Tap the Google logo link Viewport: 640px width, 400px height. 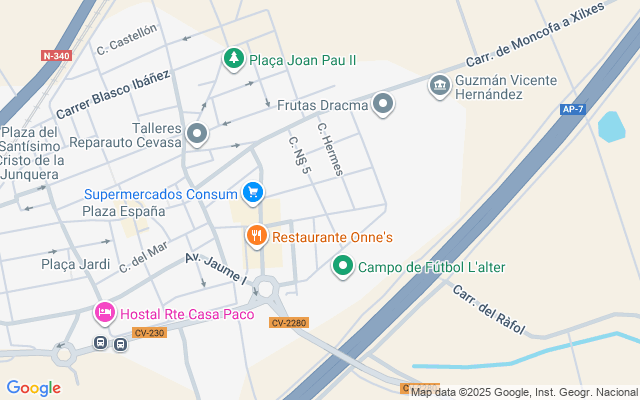pyautogui.click(x=33, y=388)
